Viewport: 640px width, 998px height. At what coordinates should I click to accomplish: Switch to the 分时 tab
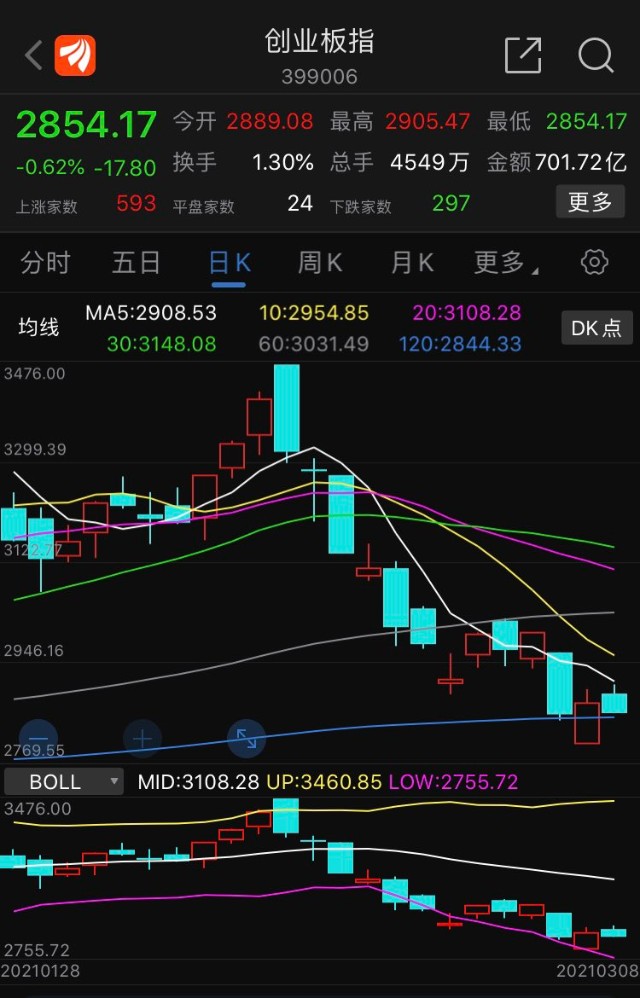(x=46, y=263)
